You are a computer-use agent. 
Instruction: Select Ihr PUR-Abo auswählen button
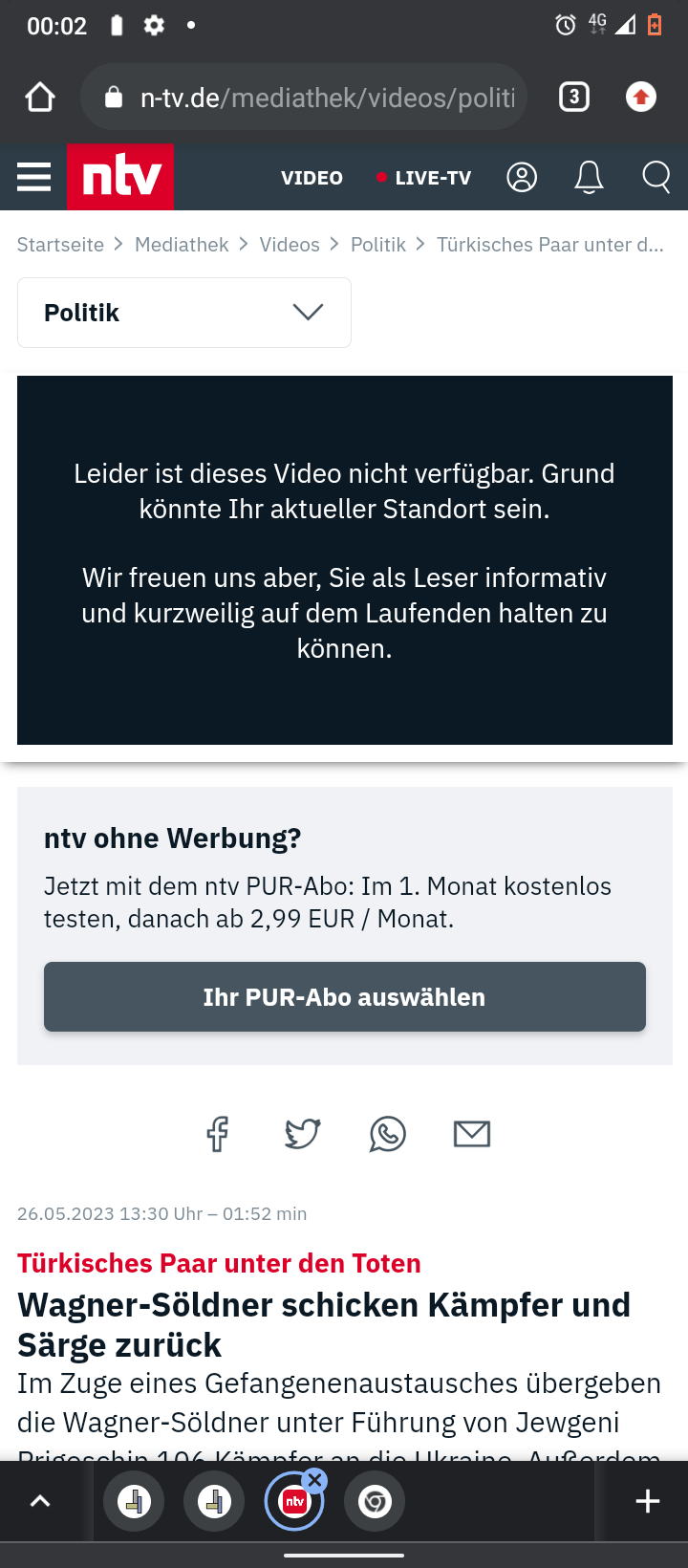345,997
